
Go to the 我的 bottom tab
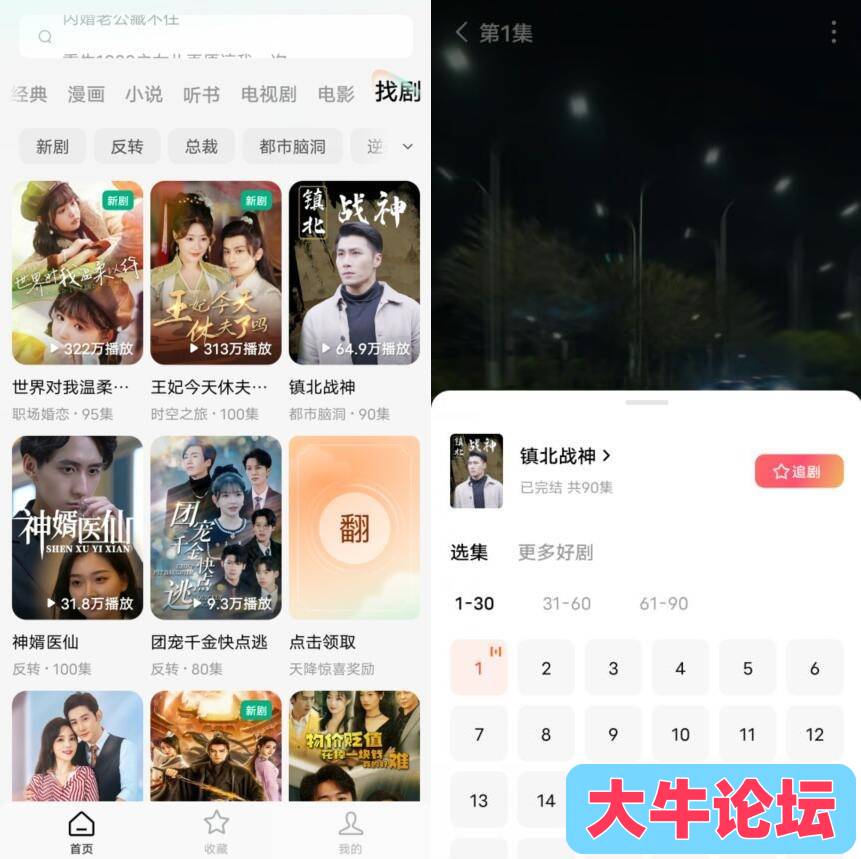click(350, 832)
